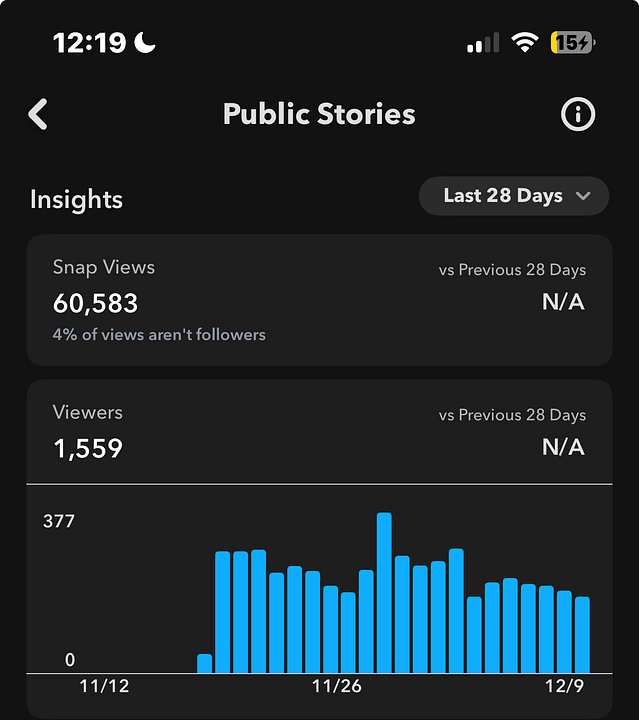Expand the Last 28 Days dropdown
Viewport: 639px width, 720px height.
tap(513, 196)
